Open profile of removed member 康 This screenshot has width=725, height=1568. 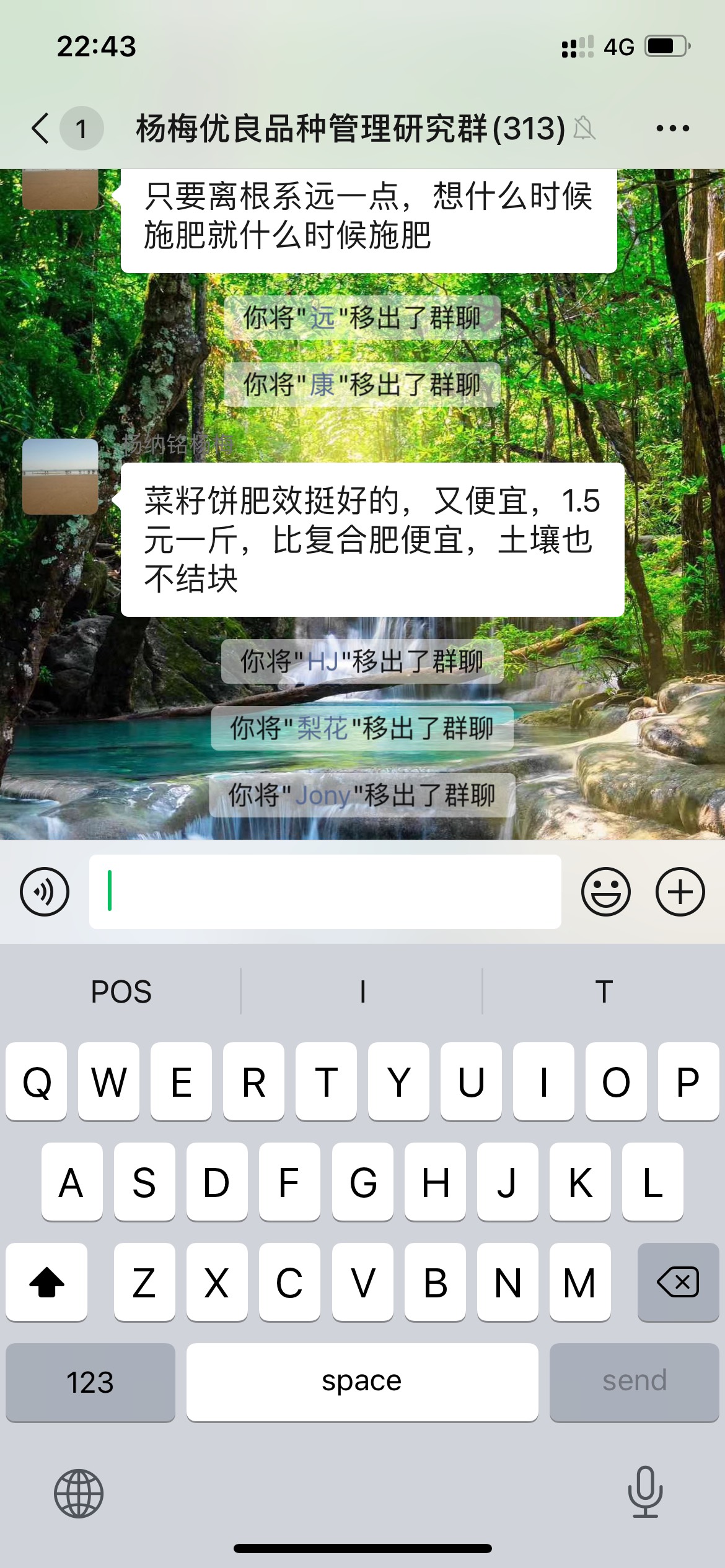(322, 385)
